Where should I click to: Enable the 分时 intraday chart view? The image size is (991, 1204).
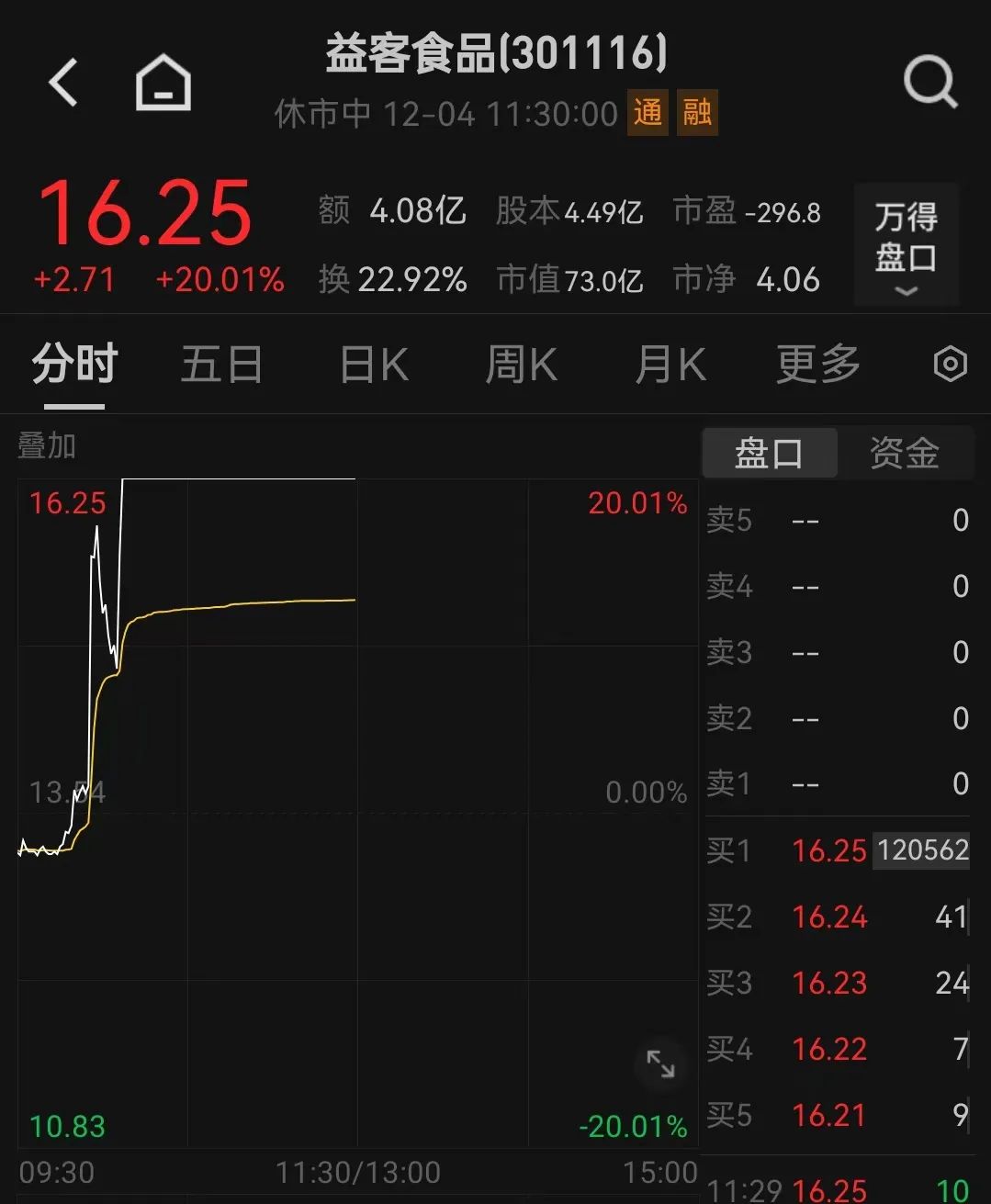click(x=74, y=365)
